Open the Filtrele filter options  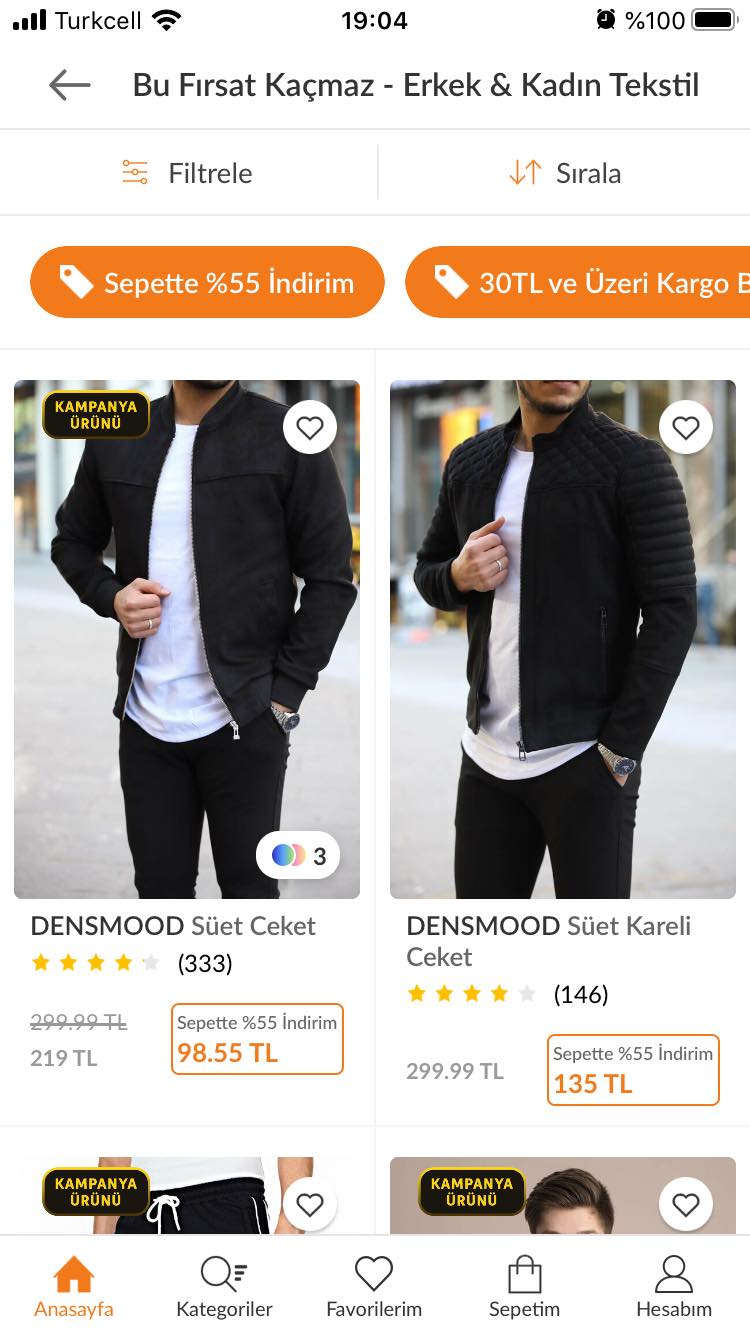coord(188,173)
